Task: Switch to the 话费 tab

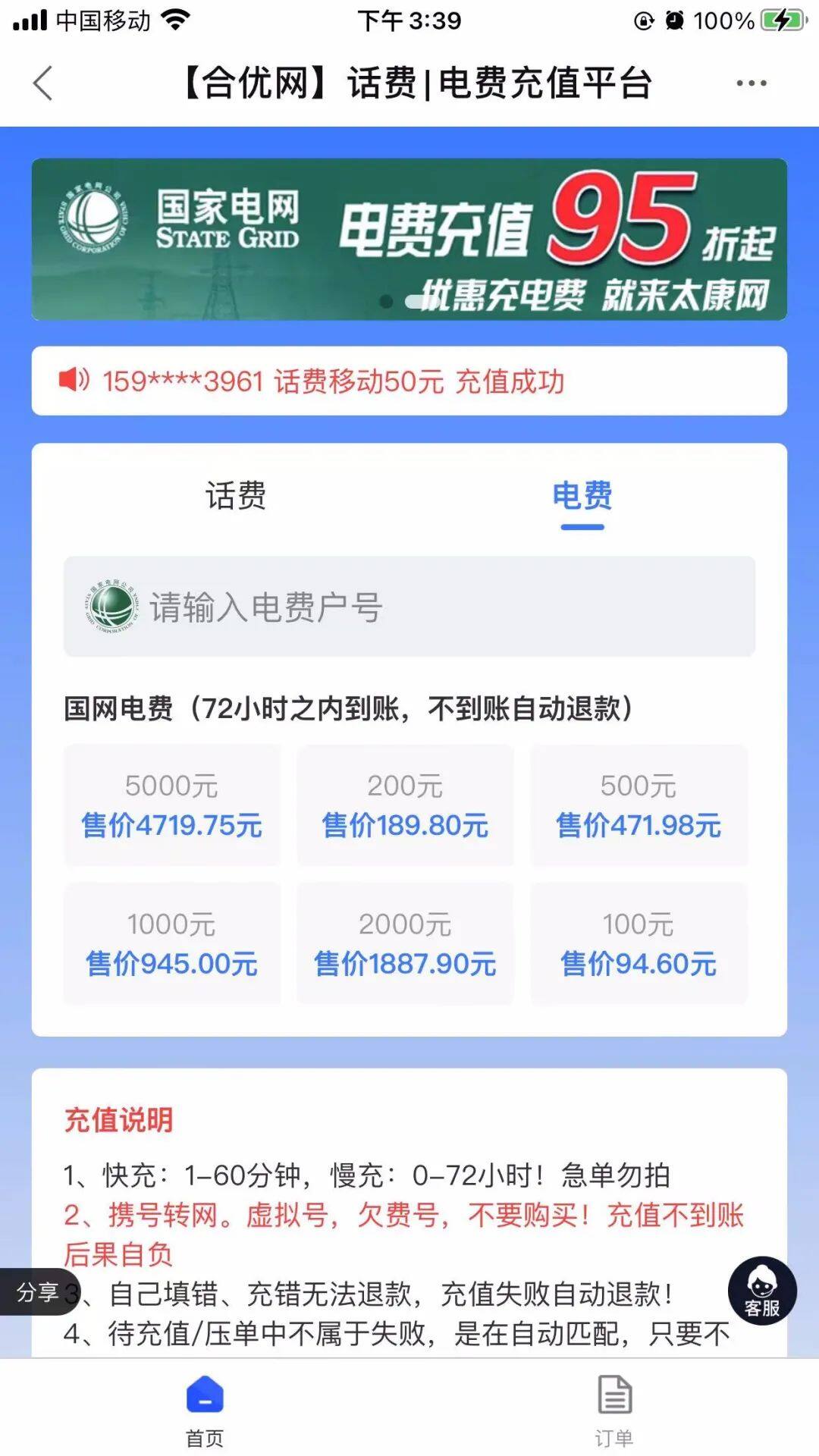Action: click(x=236, y=497)
